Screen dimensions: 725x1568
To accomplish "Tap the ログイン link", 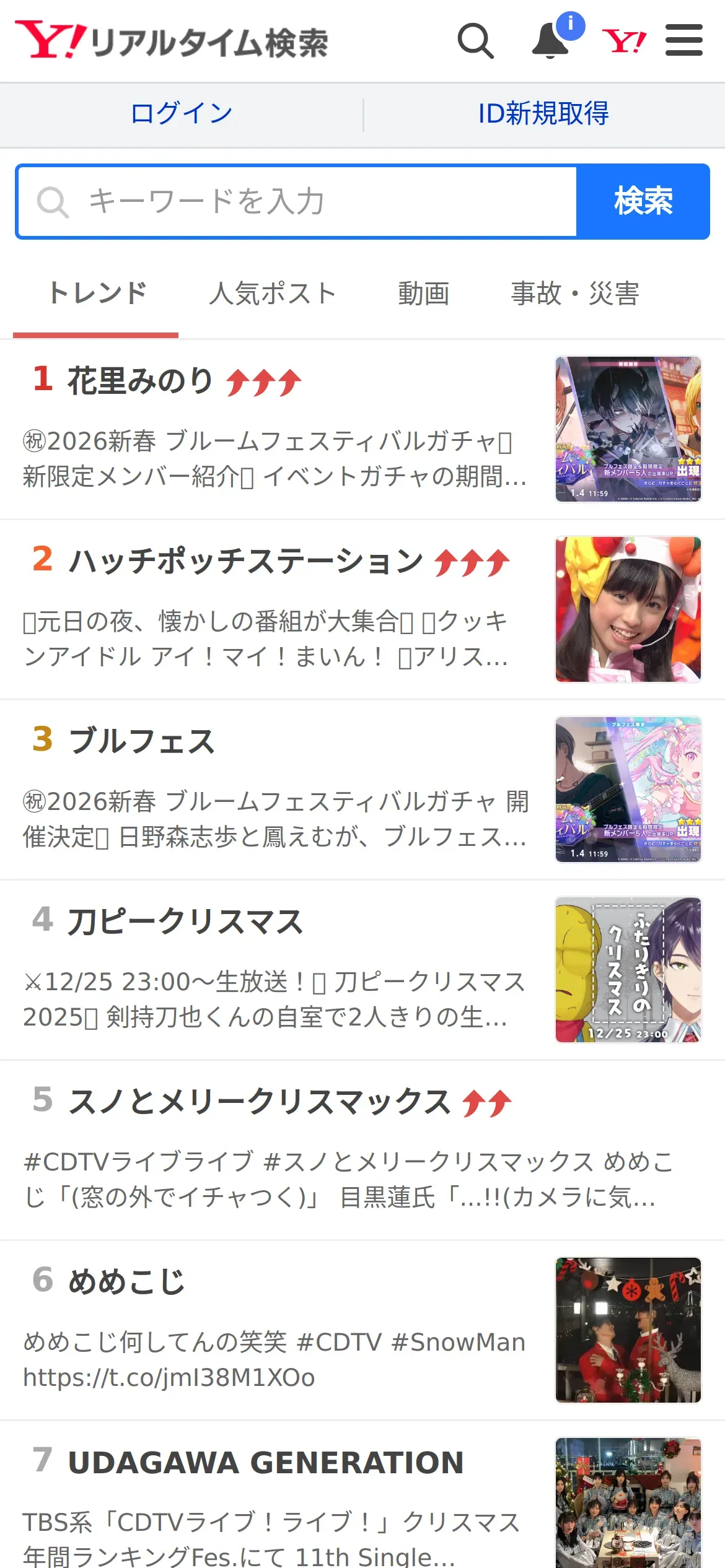I will click(x=182, y=113).
